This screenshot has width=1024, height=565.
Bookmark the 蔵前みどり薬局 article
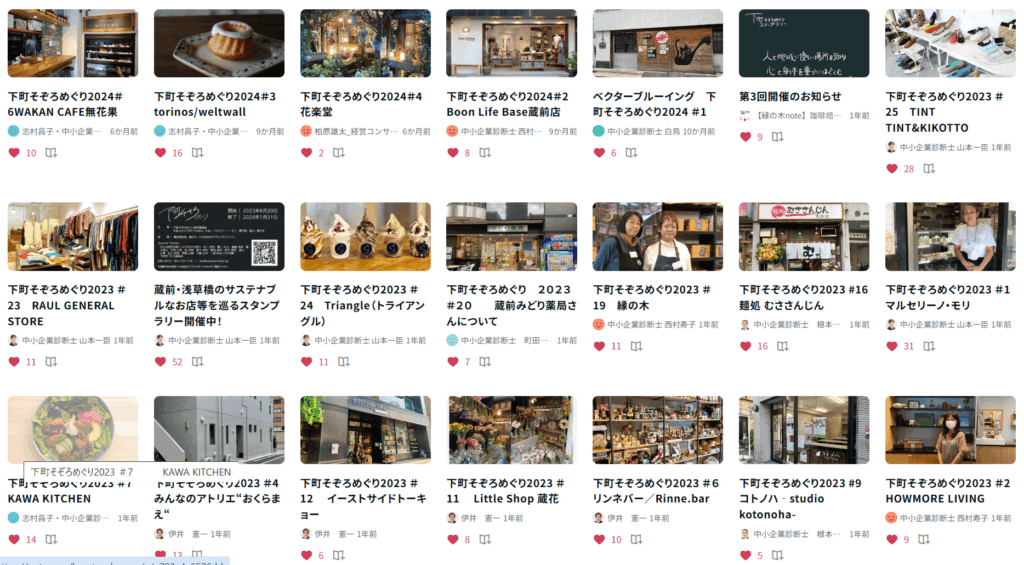tap(485, 362)
